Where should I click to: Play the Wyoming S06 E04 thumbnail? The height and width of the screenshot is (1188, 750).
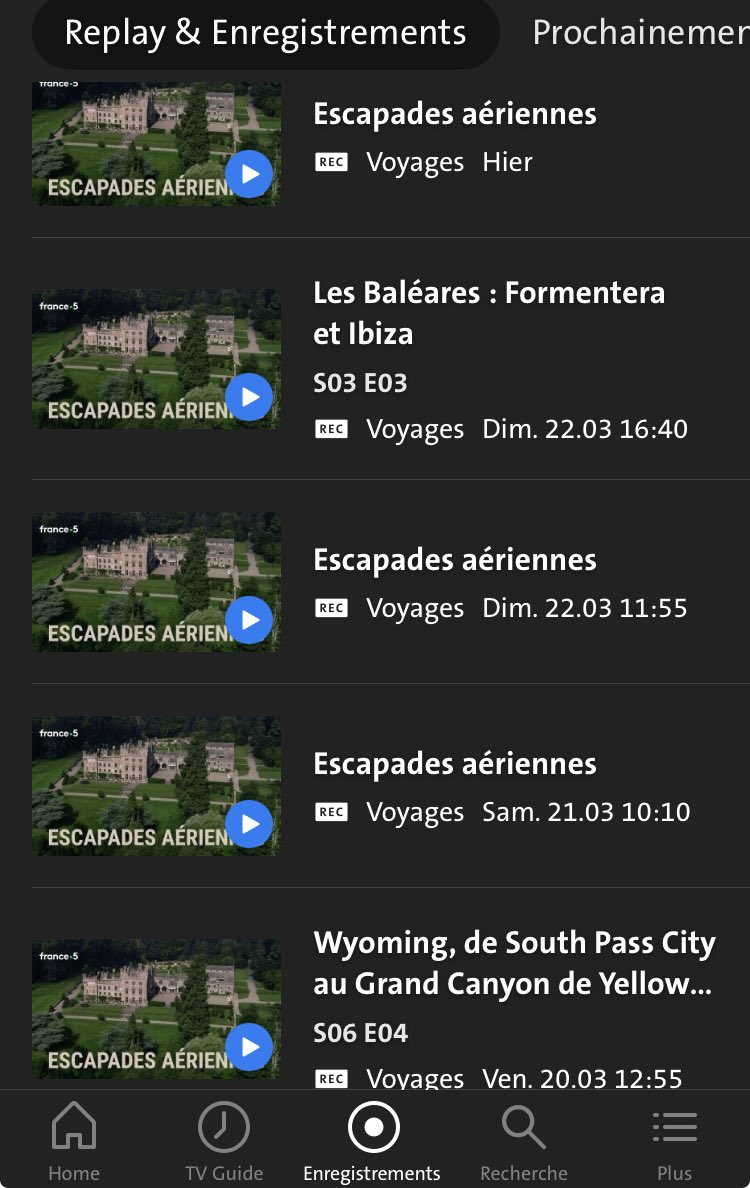[249, 1046]
